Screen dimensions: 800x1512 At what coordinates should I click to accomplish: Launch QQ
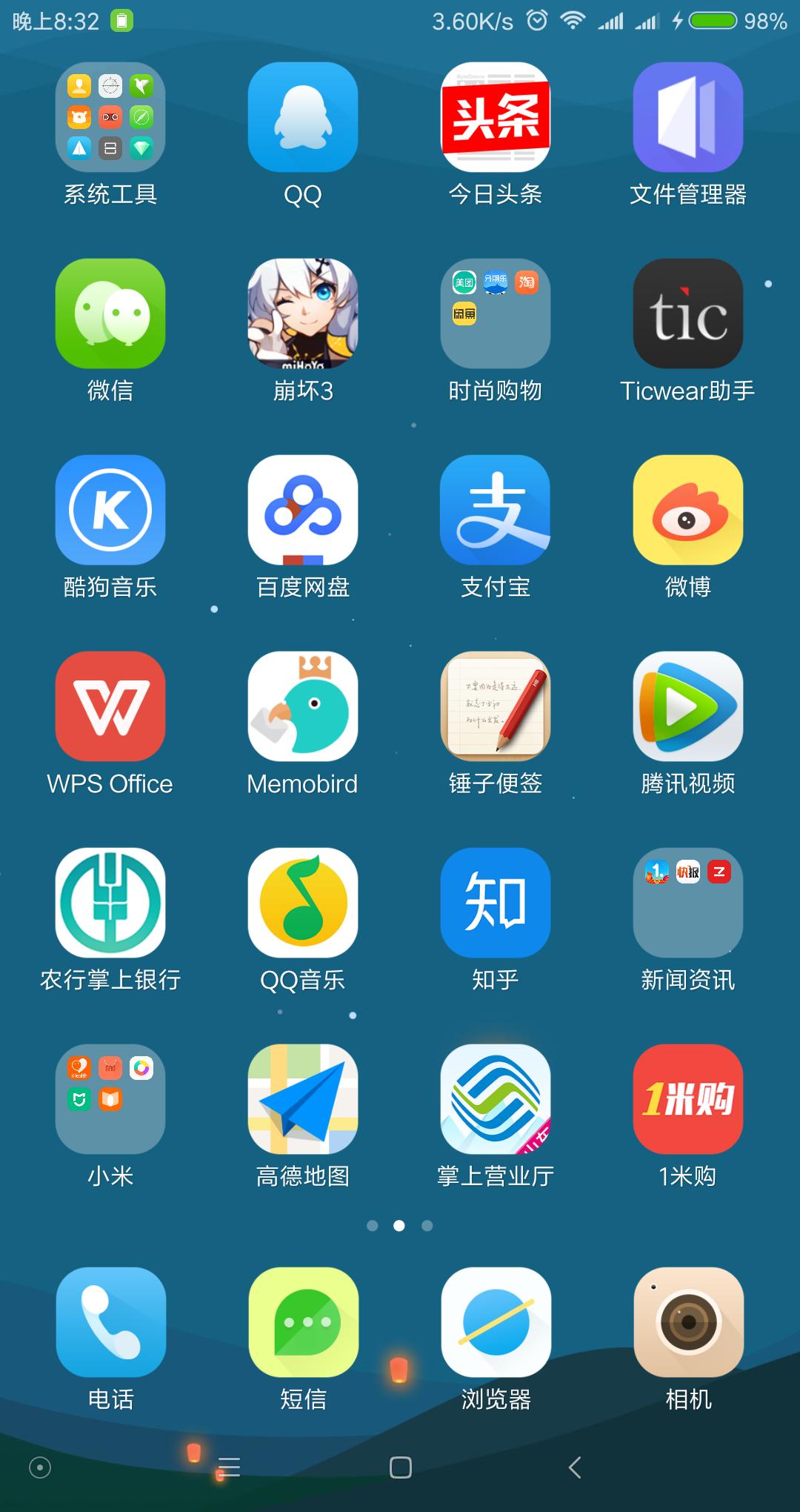tap(302, 117)
